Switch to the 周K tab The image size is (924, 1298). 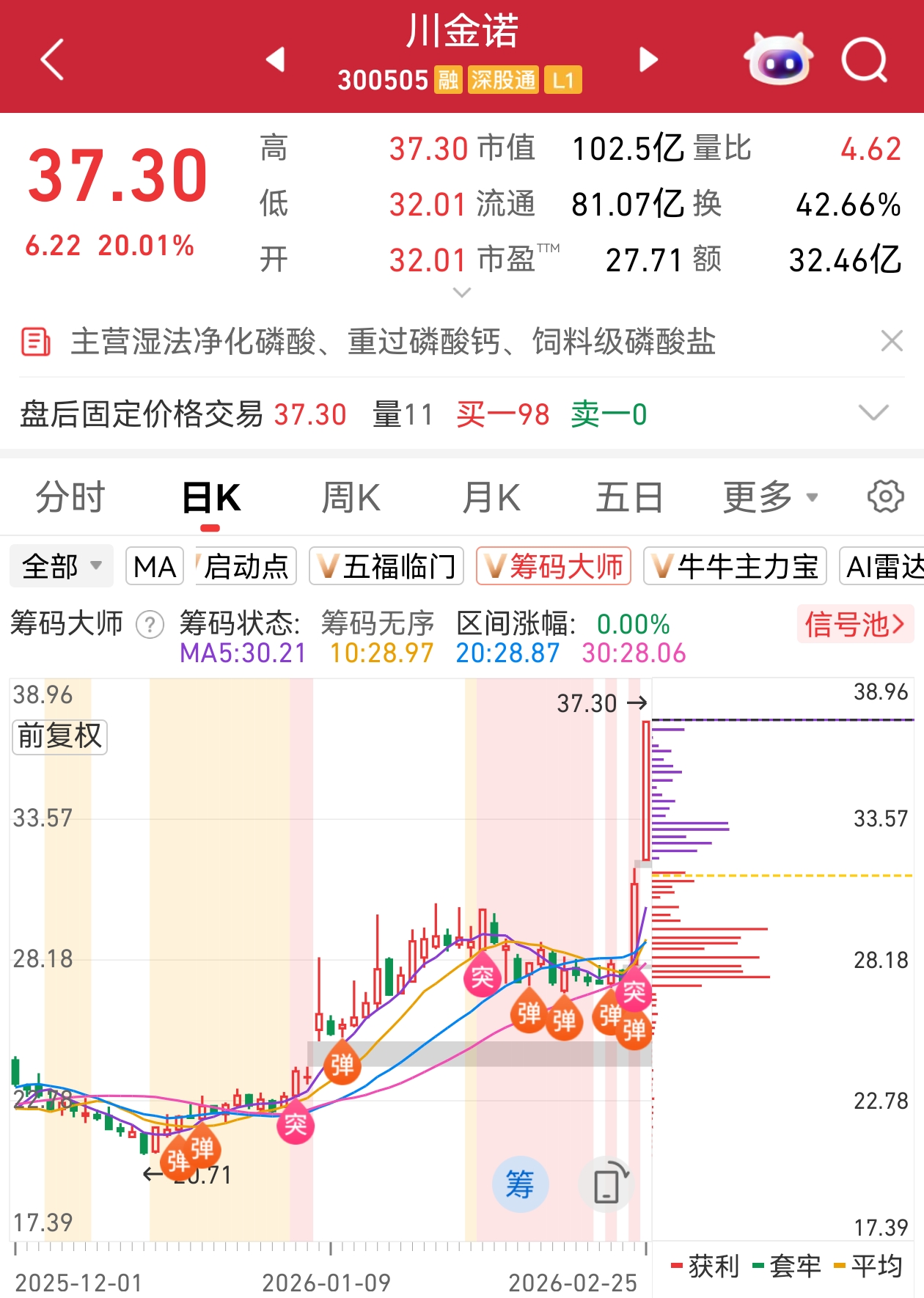pos(351,498)
